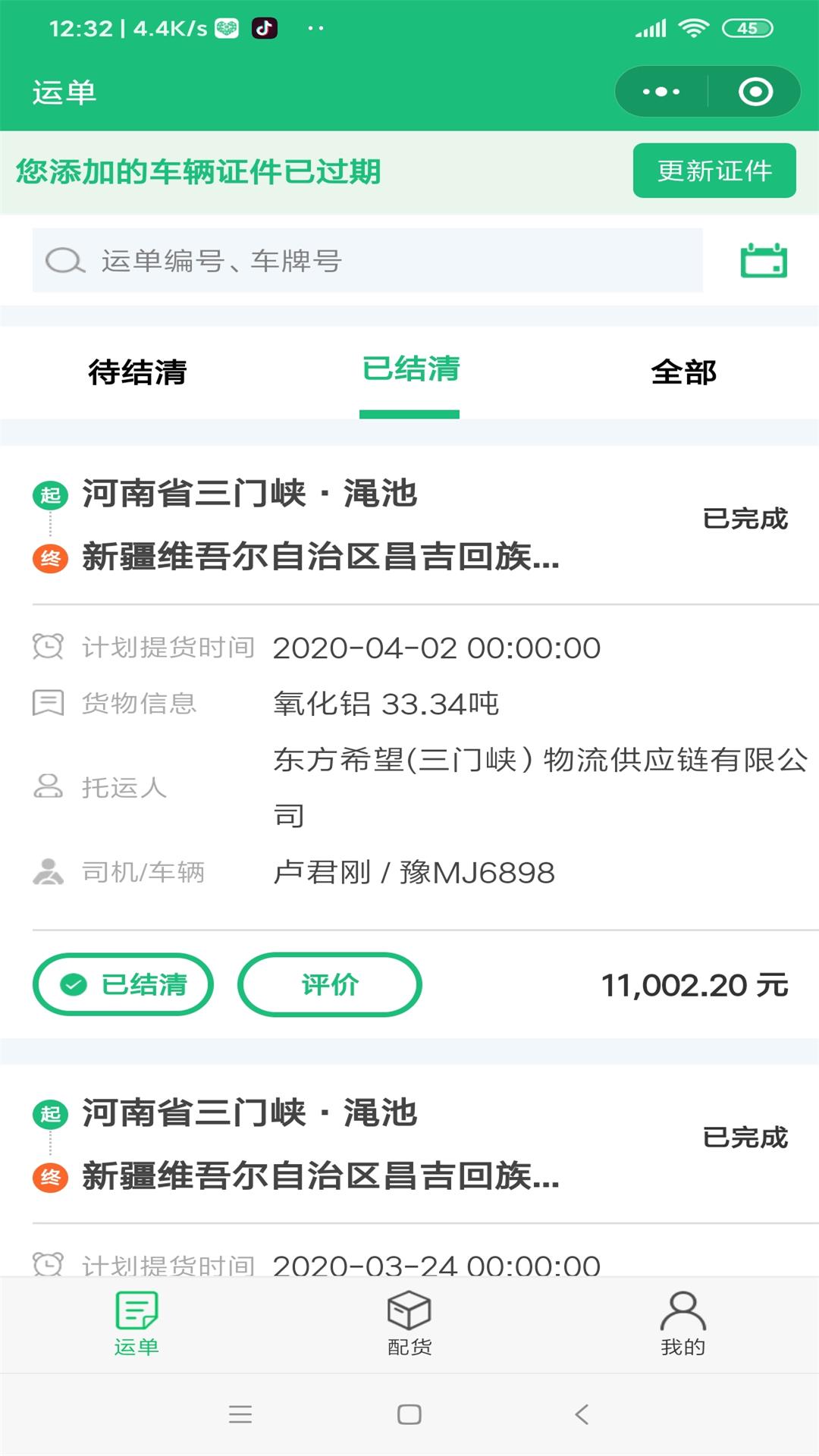819x1456 pixels.
Task: Select the 司机/车辆 driver icon
Action: (x=47, y=872)
